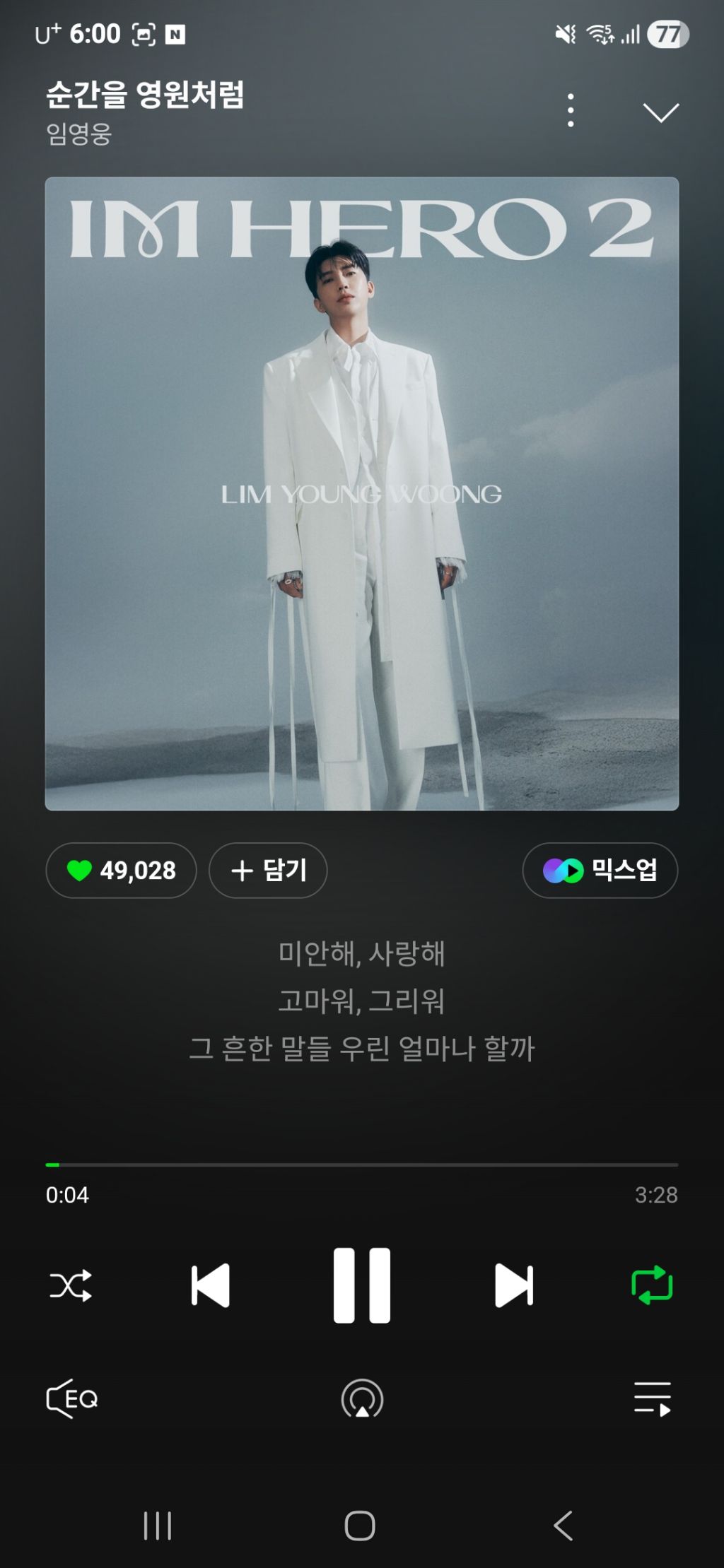
Task: Skip to the next track
Action: coord(514,1285)
